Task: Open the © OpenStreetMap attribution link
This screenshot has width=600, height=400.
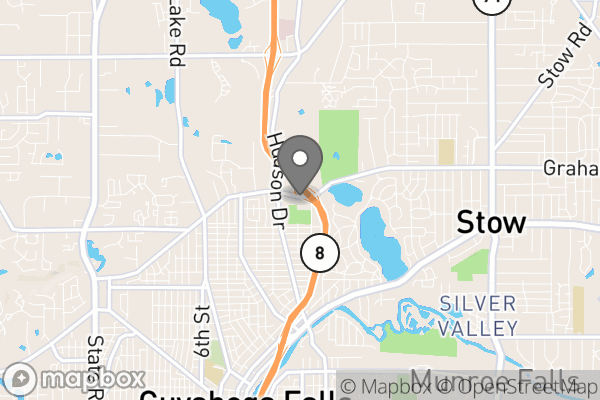Action: point(517,387)
